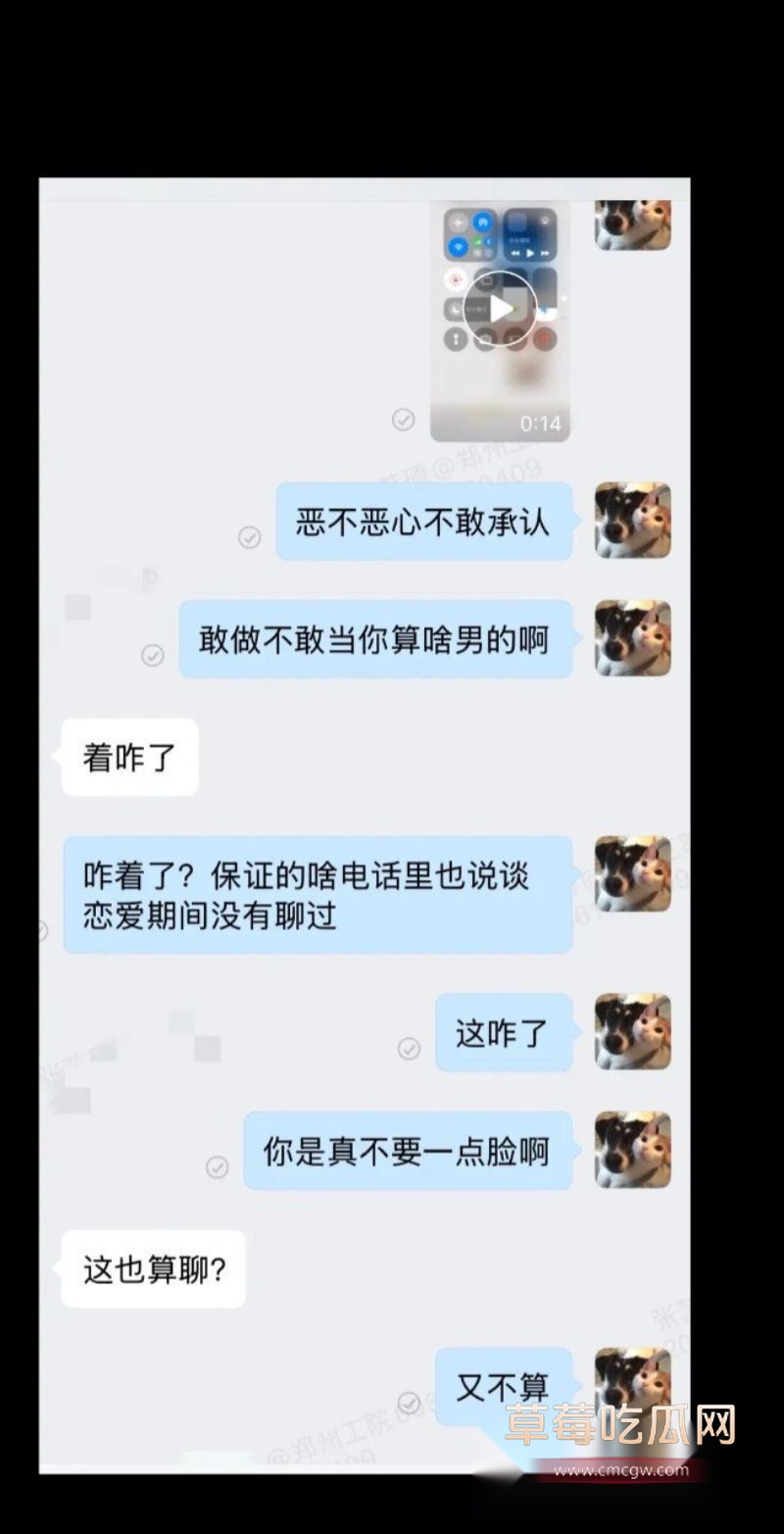
Task: Tap the red screen recording icon
Action: coord(545,338)
